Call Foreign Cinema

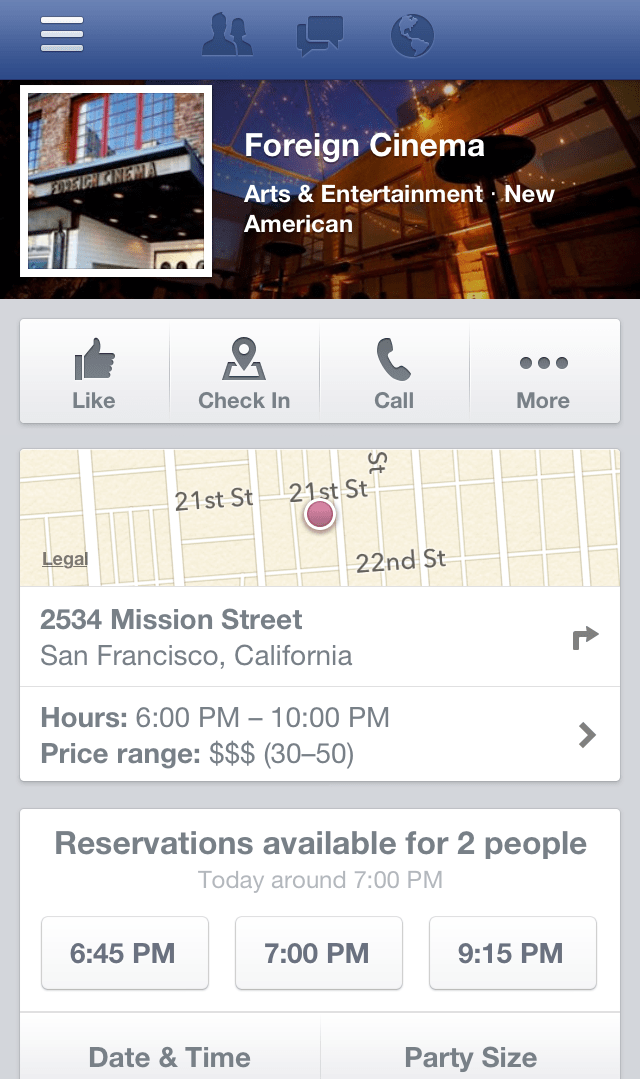394,372
